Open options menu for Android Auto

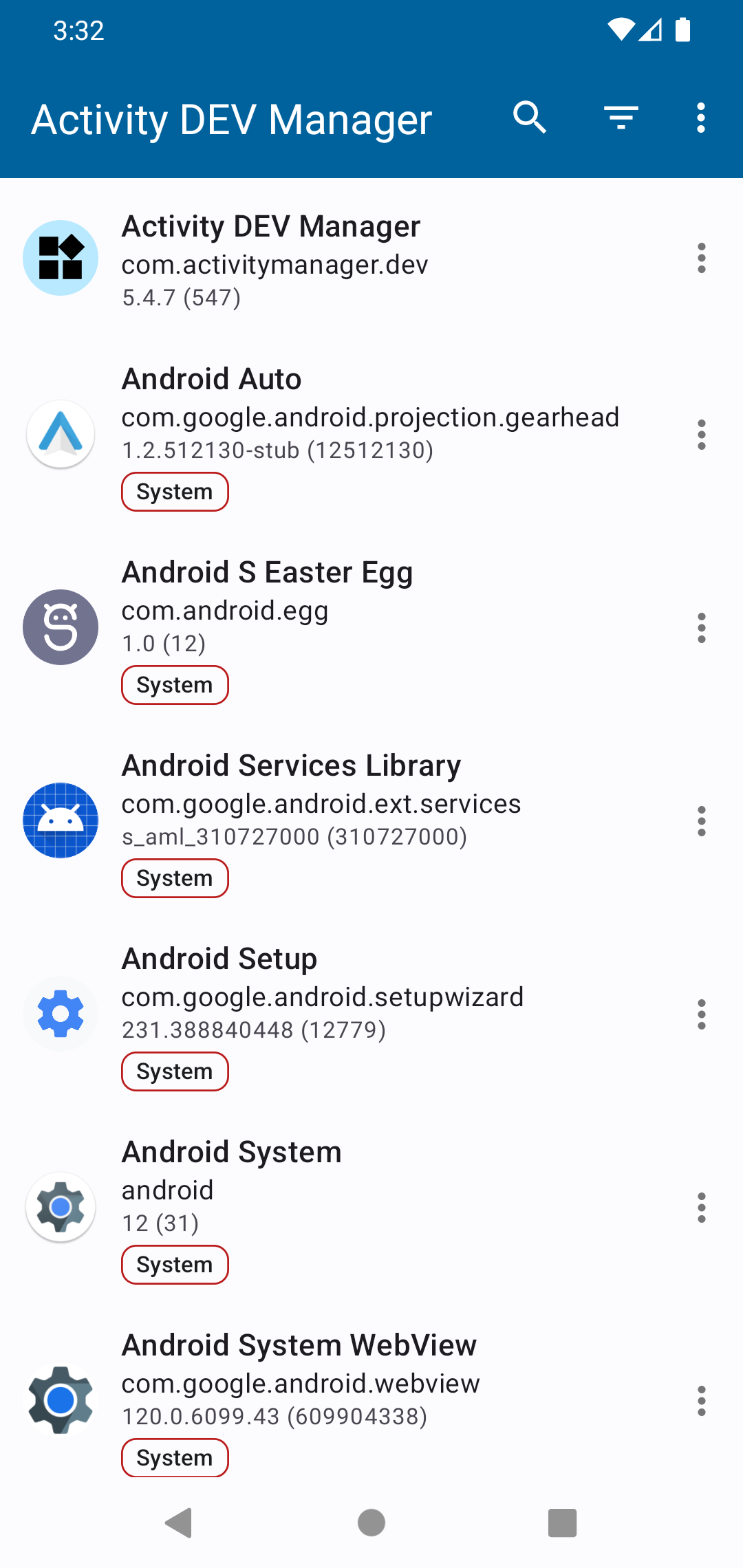pos(701,434)
